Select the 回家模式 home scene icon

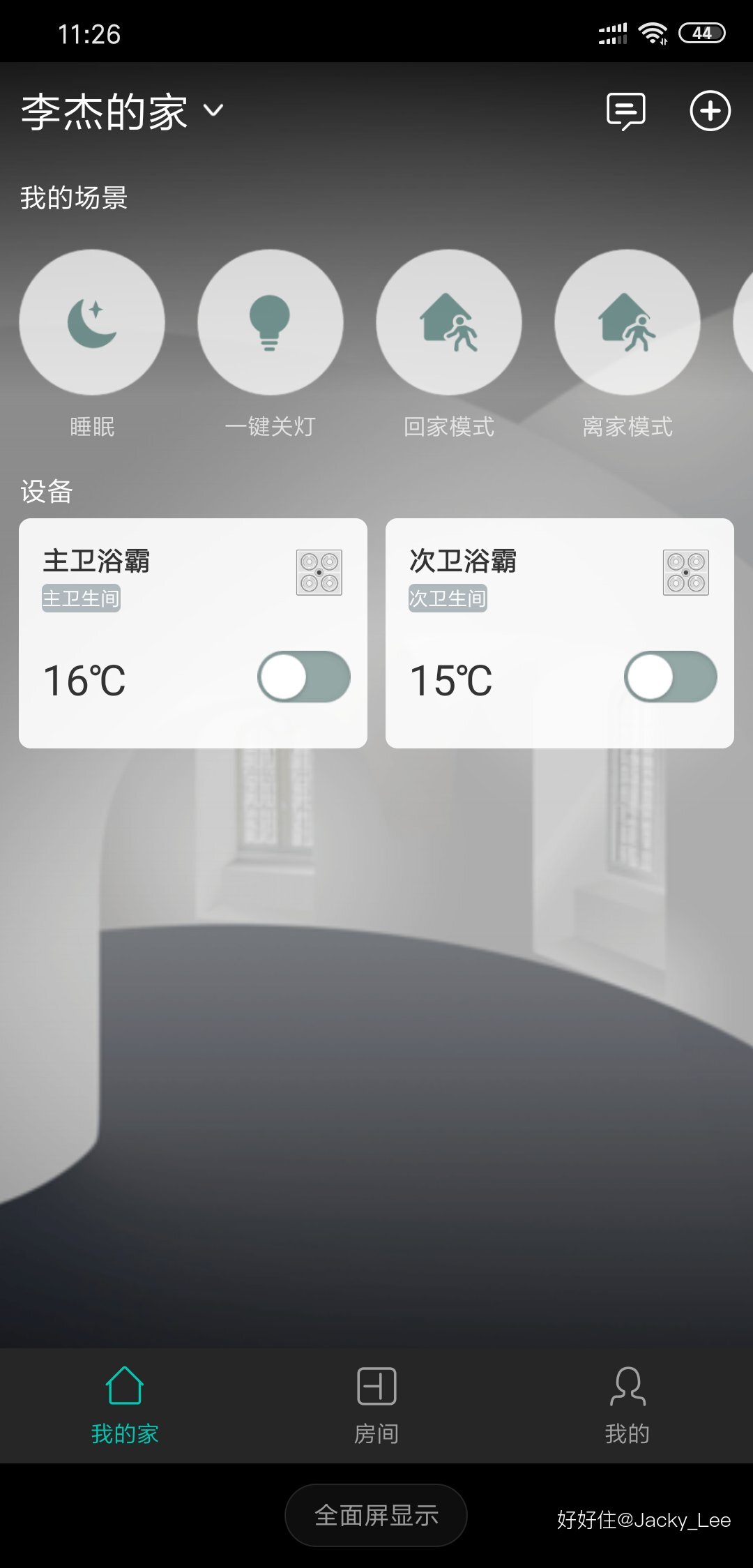(x=448, y=323)
